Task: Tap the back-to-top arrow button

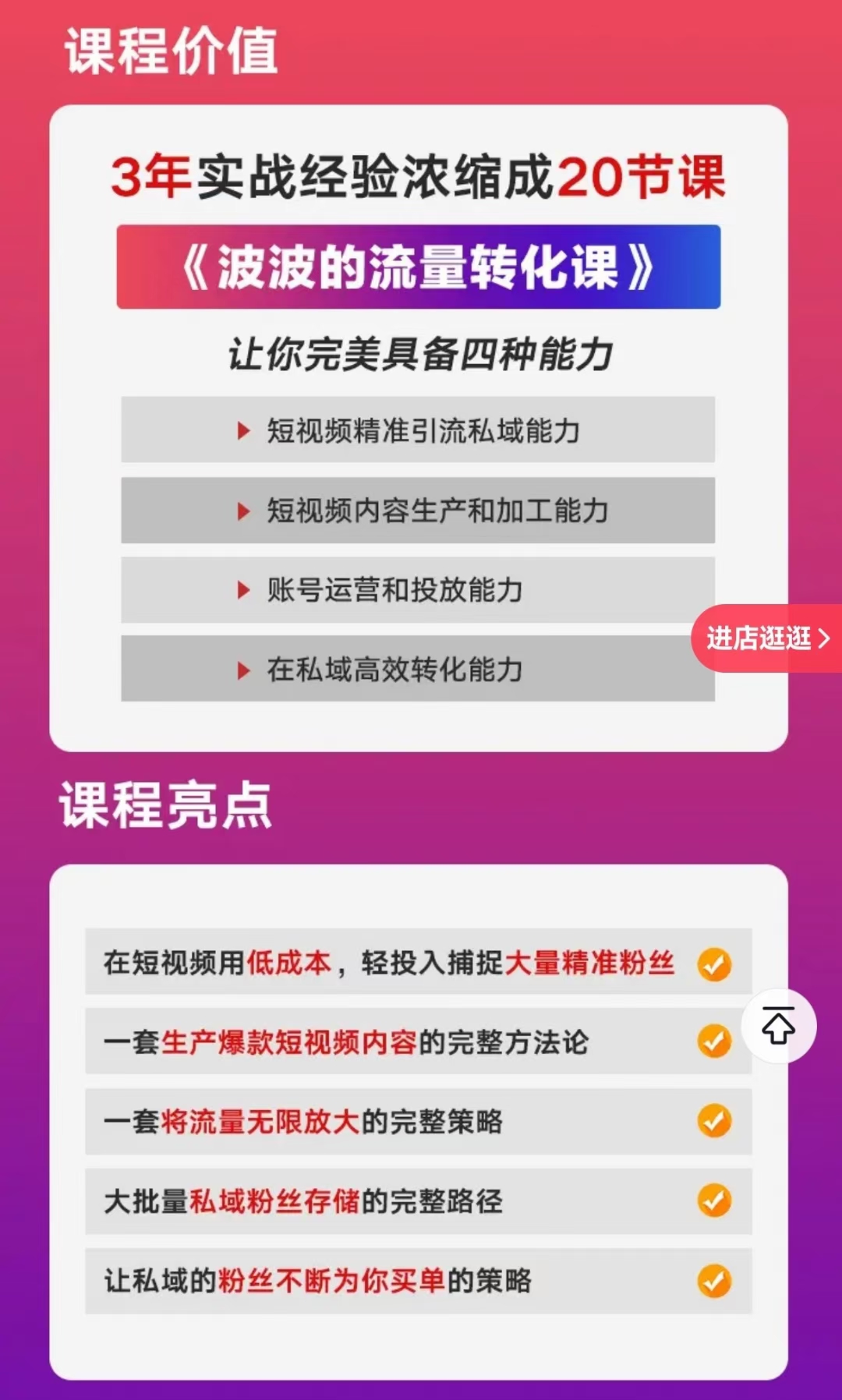Action: coord(778,1026)
